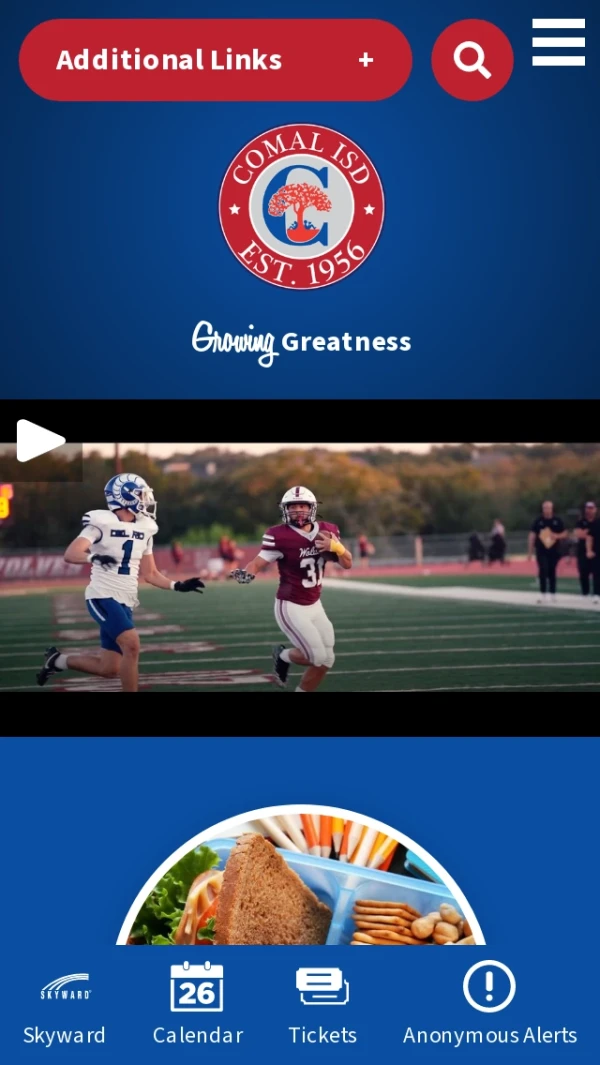Open the lunchbox meal image tile
600x1065 pixels.
(300, 885)
